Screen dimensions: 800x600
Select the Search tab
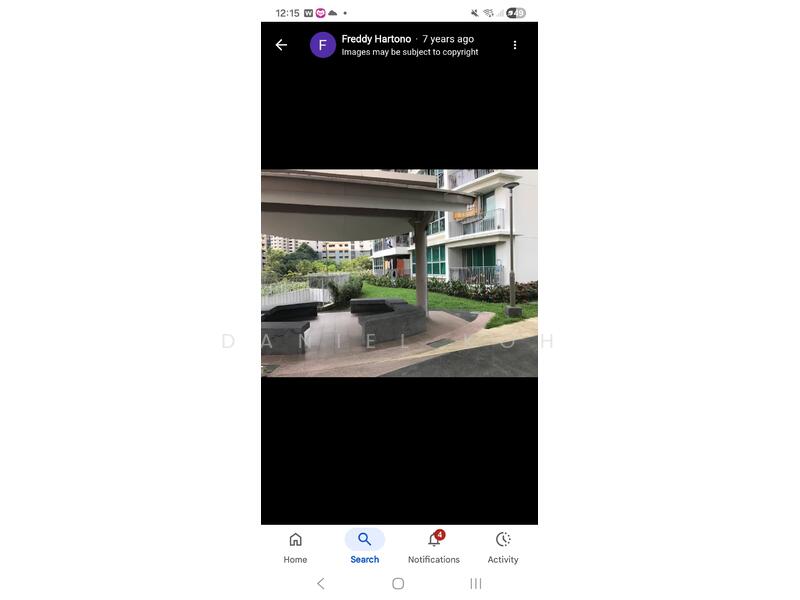point(365,546)
